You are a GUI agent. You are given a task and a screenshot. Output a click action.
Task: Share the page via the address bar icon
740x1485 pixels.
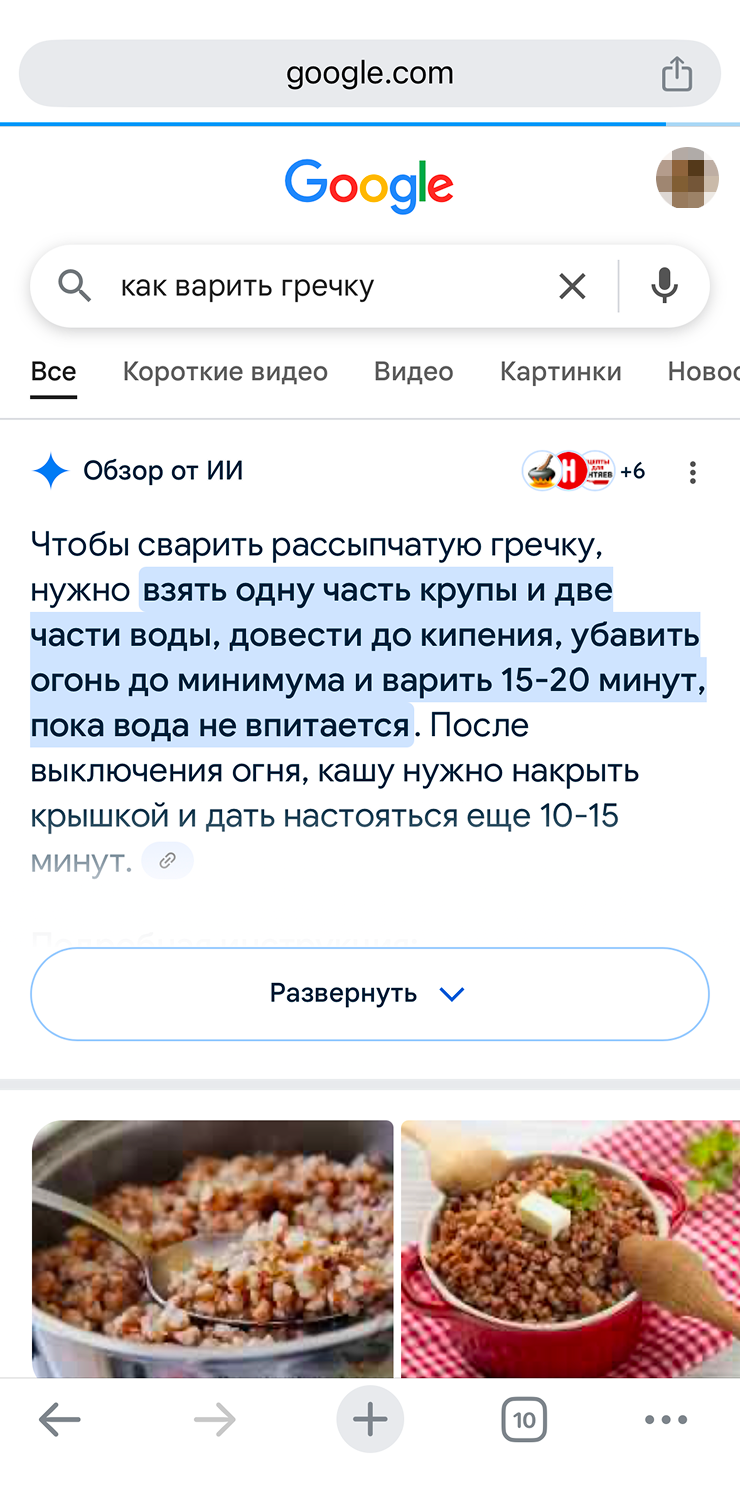click(677, 74)
